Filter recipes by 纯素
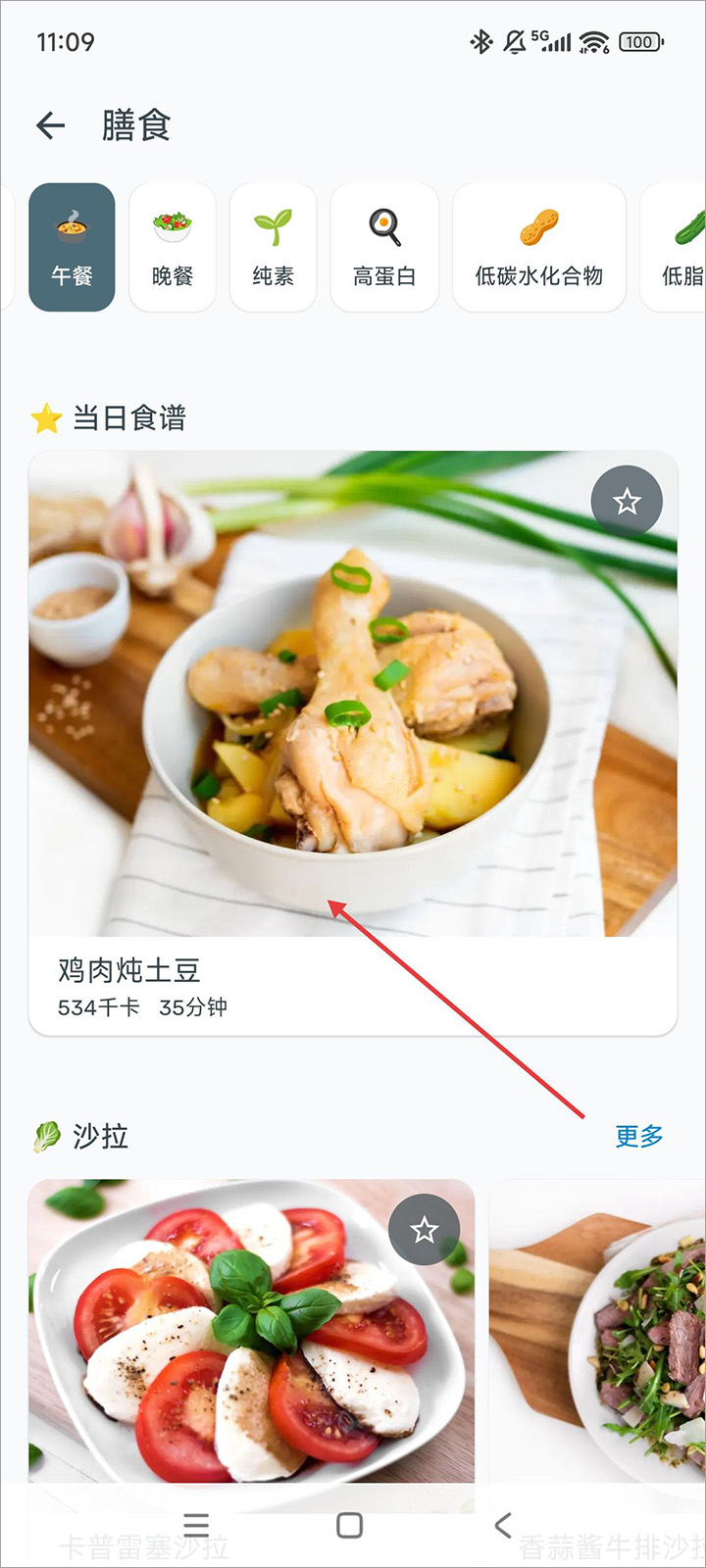The width and height of the screenshot is (706, 1568). pyautogui.click(x=273, y=247)
